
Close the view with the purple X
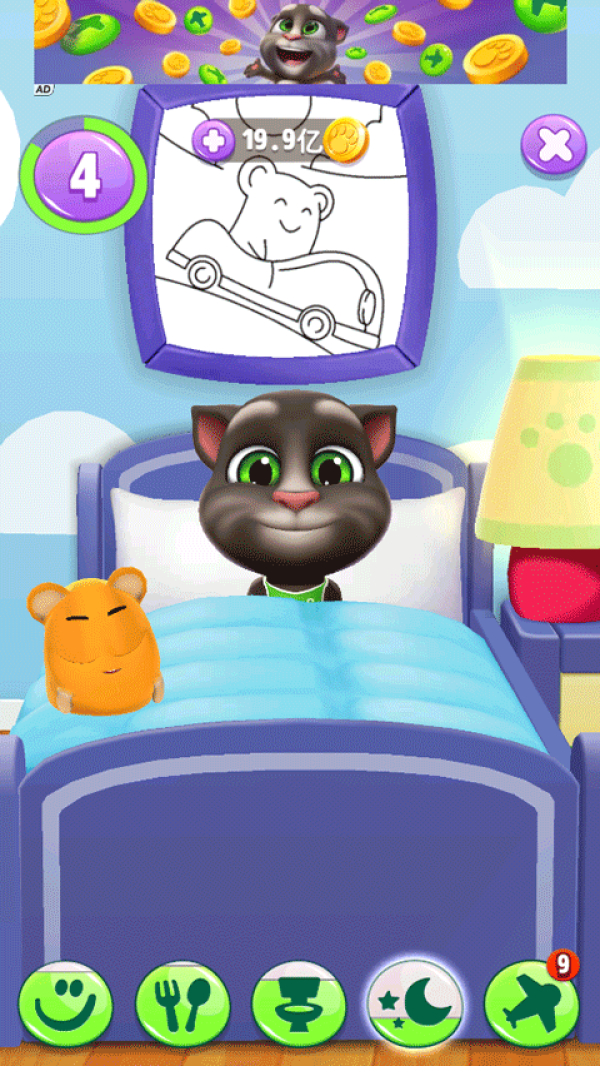pyautogui.click(x=553, y=146)
